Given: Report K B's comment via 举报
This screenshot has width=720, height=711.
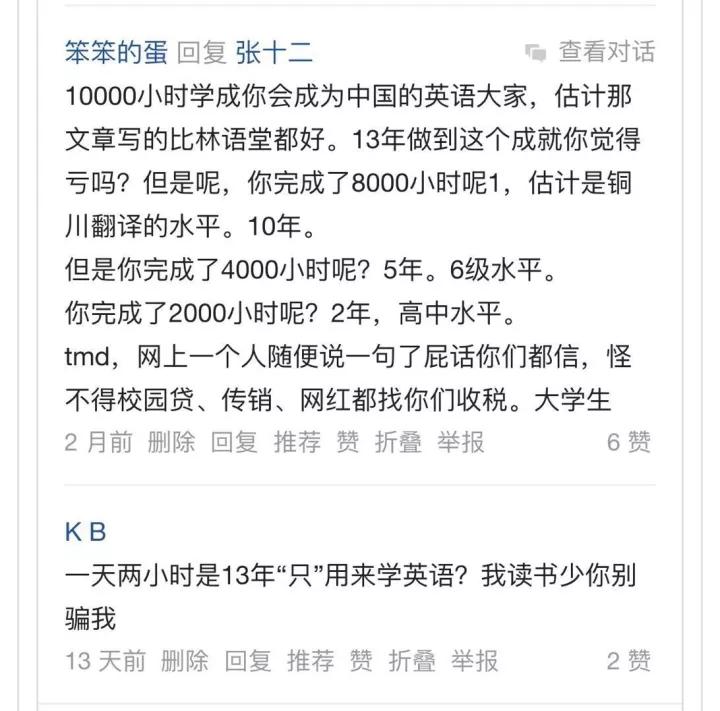Looking at the screenshot, I should click(474, 661).
